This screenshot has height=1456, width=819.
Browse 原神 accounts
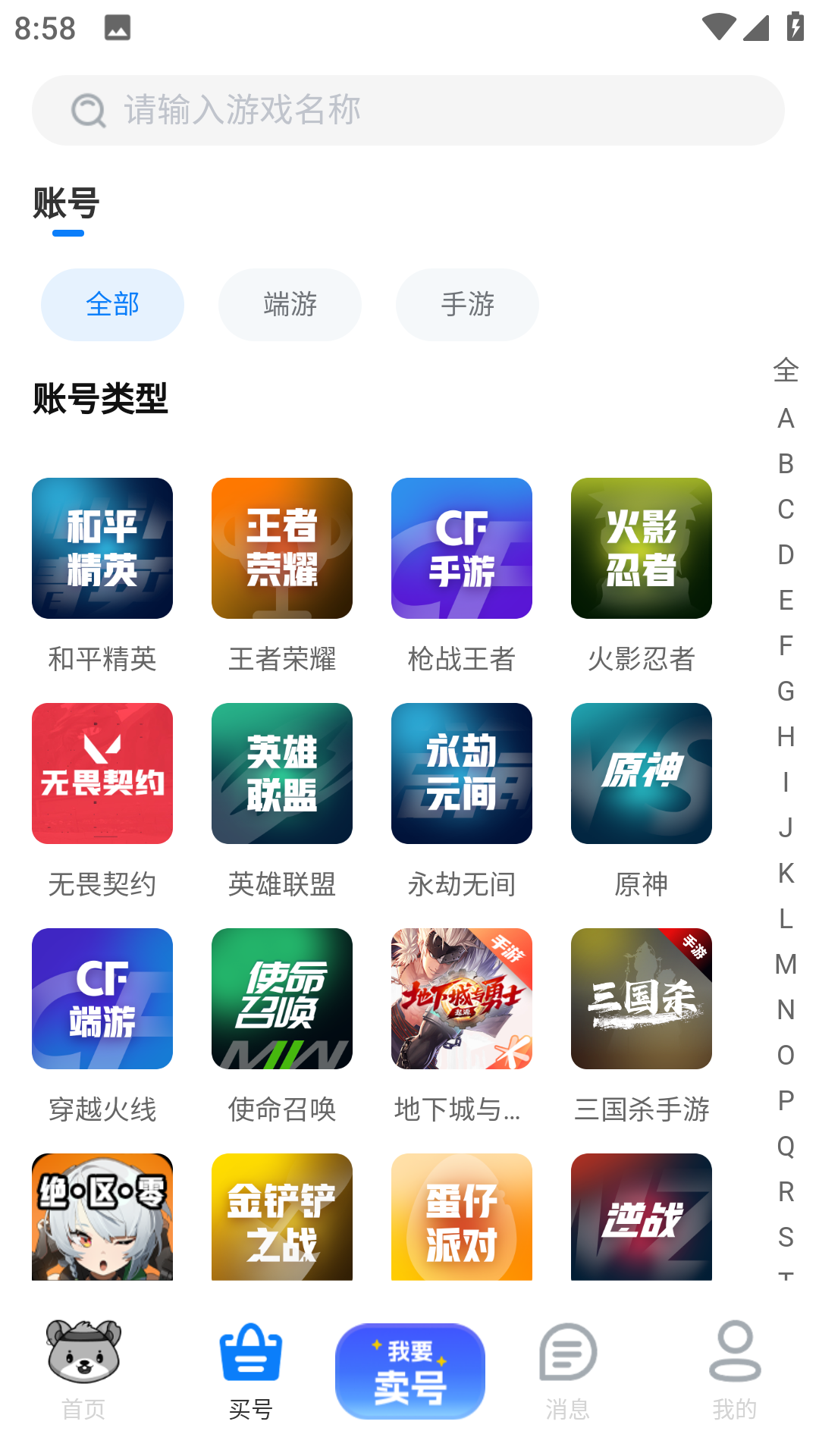642,773
